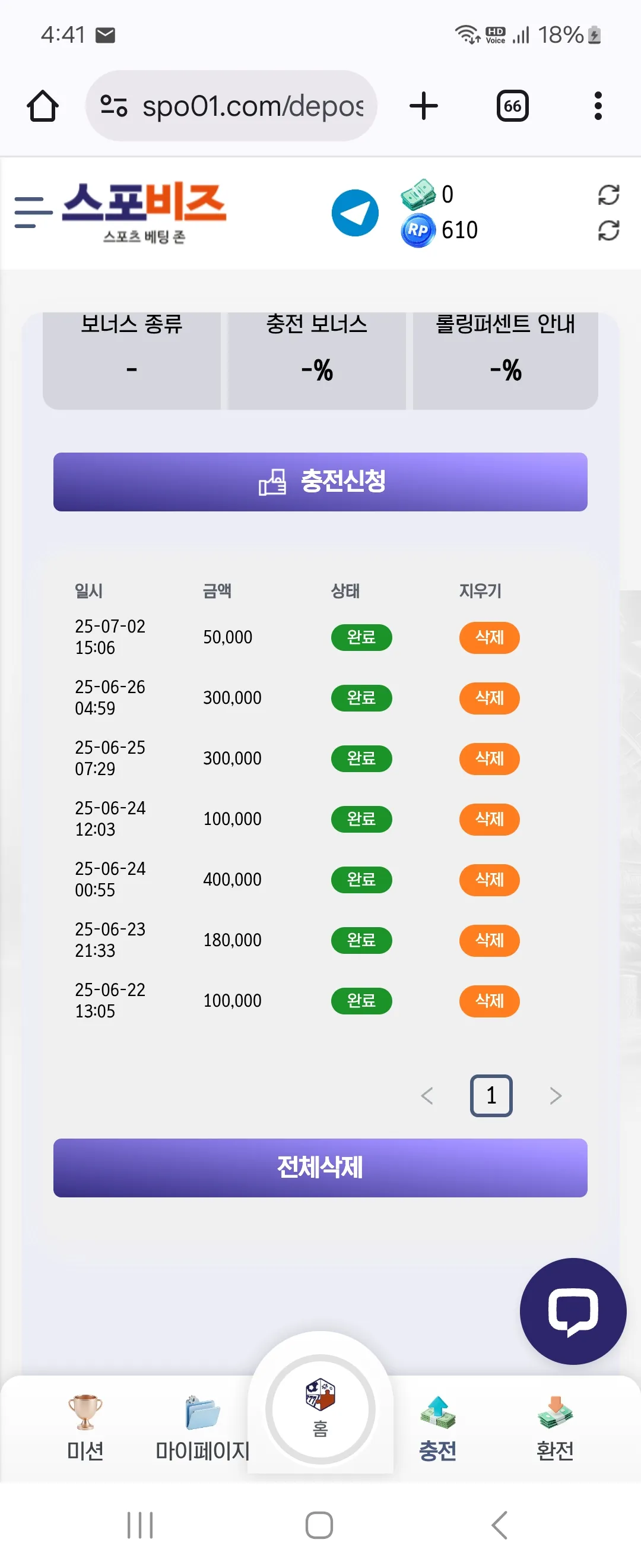Image resolution: width=641 pixels, height=1568 pixels.
Task: Delete the 25-06-24 400,000 record
Action: click(x=489, y=880)
